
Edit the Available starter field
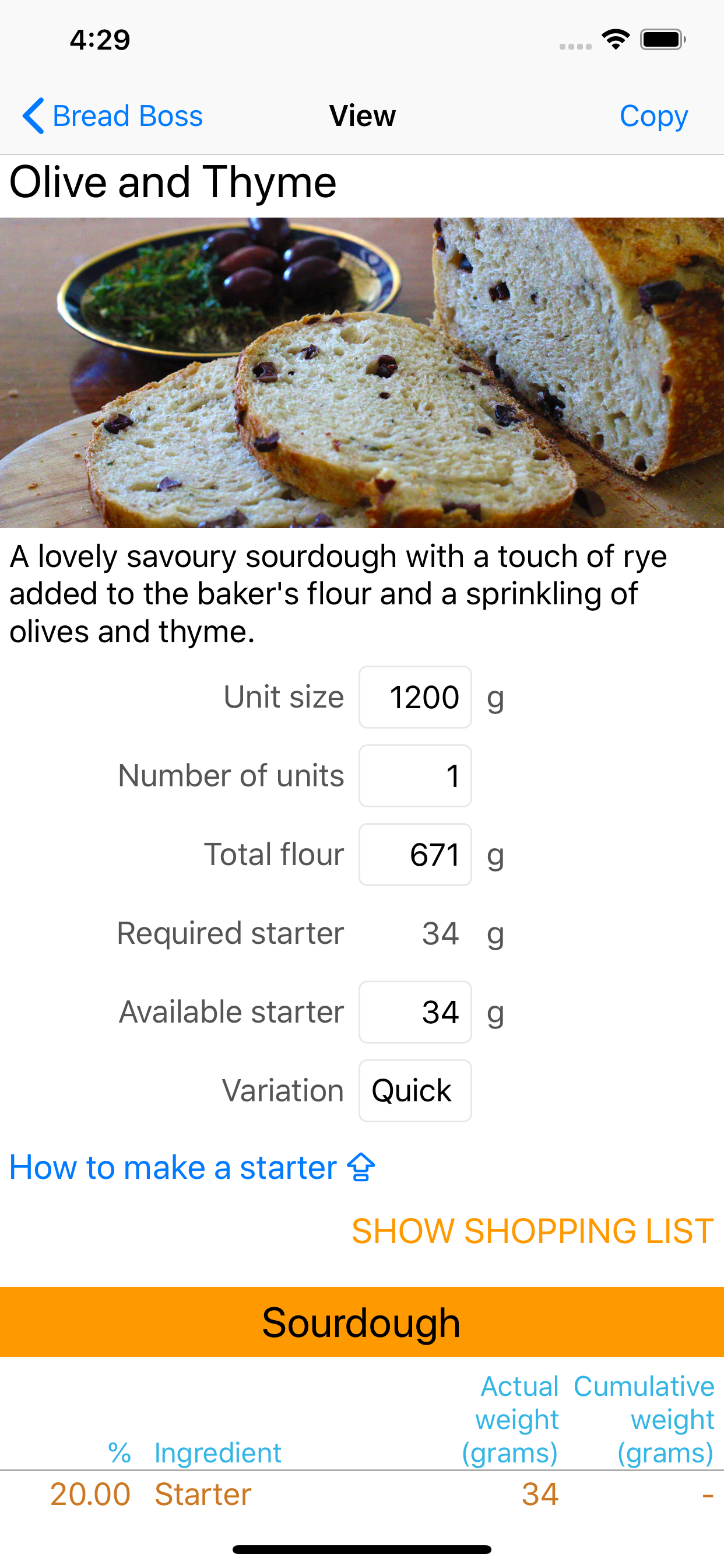point(415,1012)
